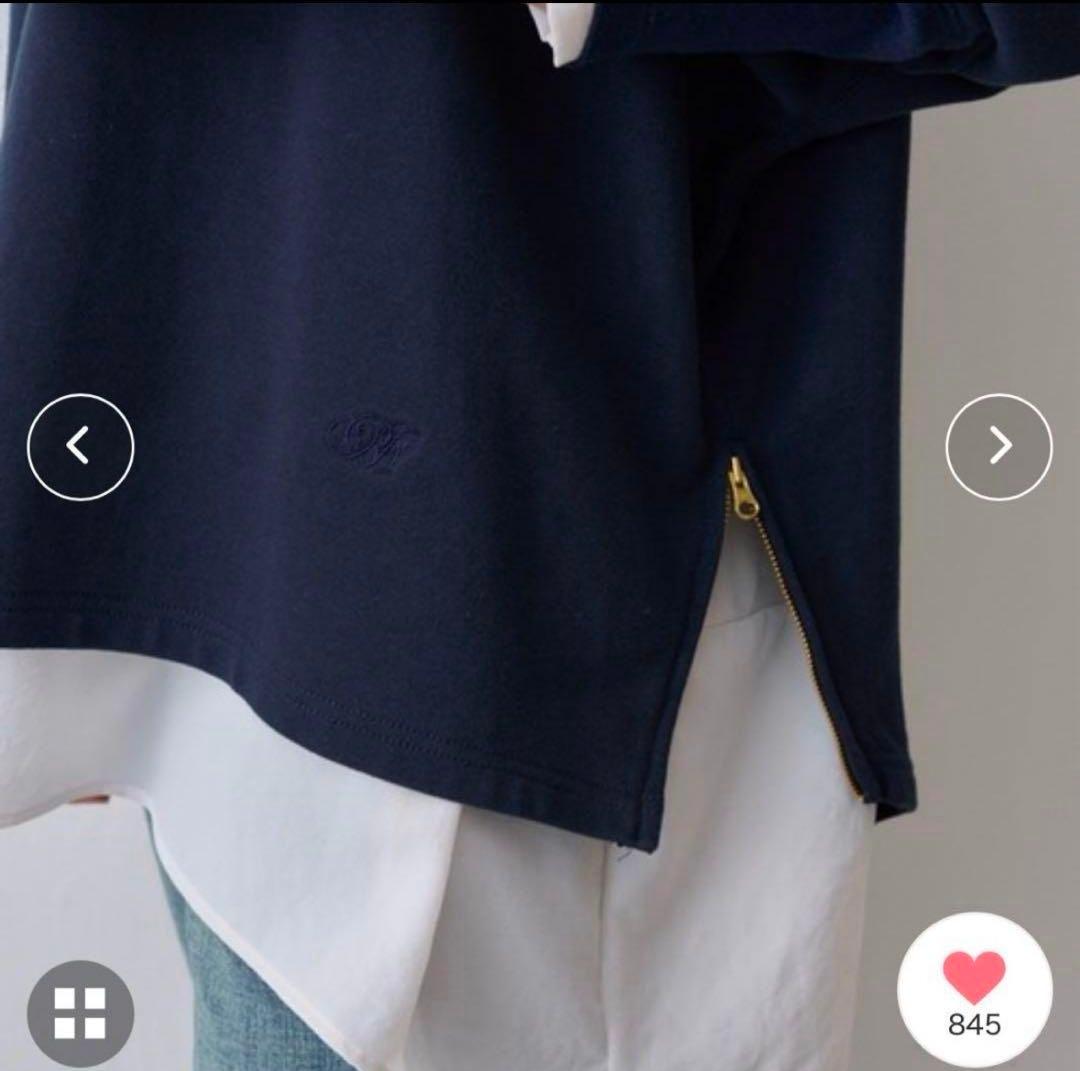Show the next product image
Image resolution: width=1080 pixels, height=1071 pixels.
point(999,446)
